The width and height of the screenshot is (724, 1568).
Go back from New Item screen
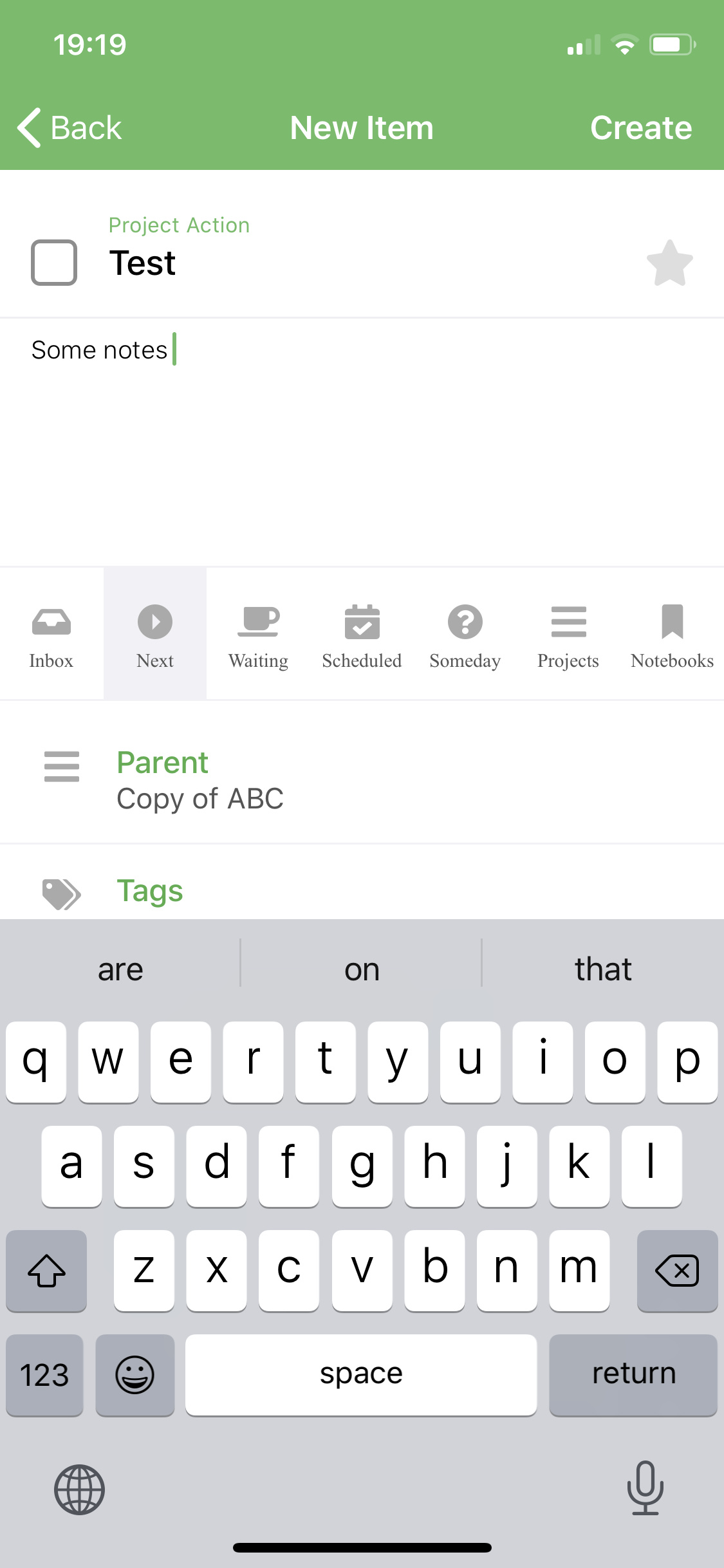pos(70,127)
